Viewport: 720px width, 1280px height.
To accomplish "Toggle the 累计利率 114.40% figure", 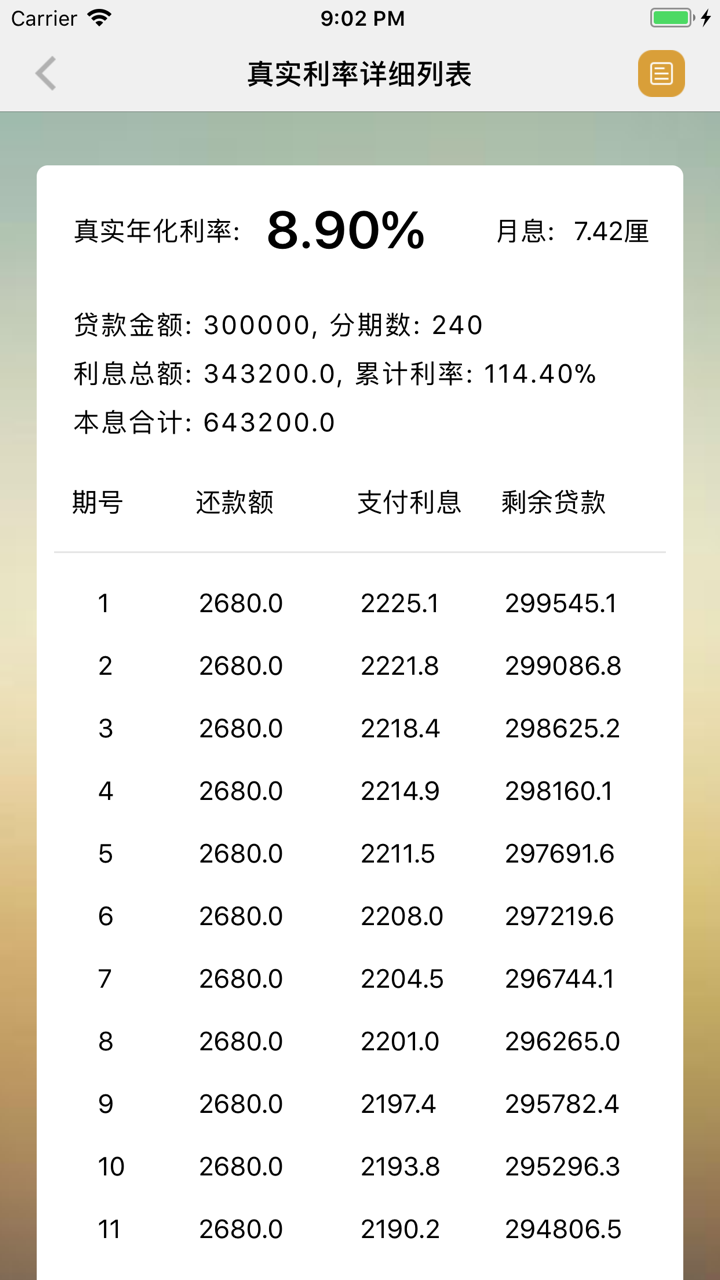I will (472, 374).
